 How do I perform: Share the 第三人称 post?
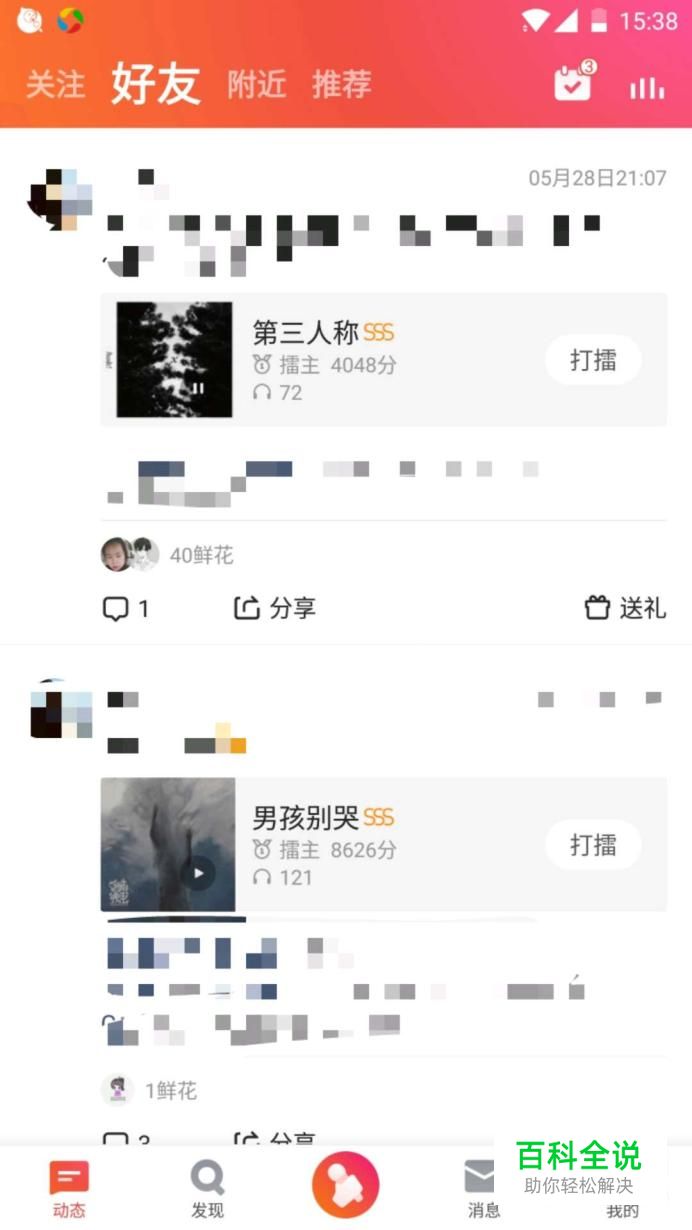point(274,608)
